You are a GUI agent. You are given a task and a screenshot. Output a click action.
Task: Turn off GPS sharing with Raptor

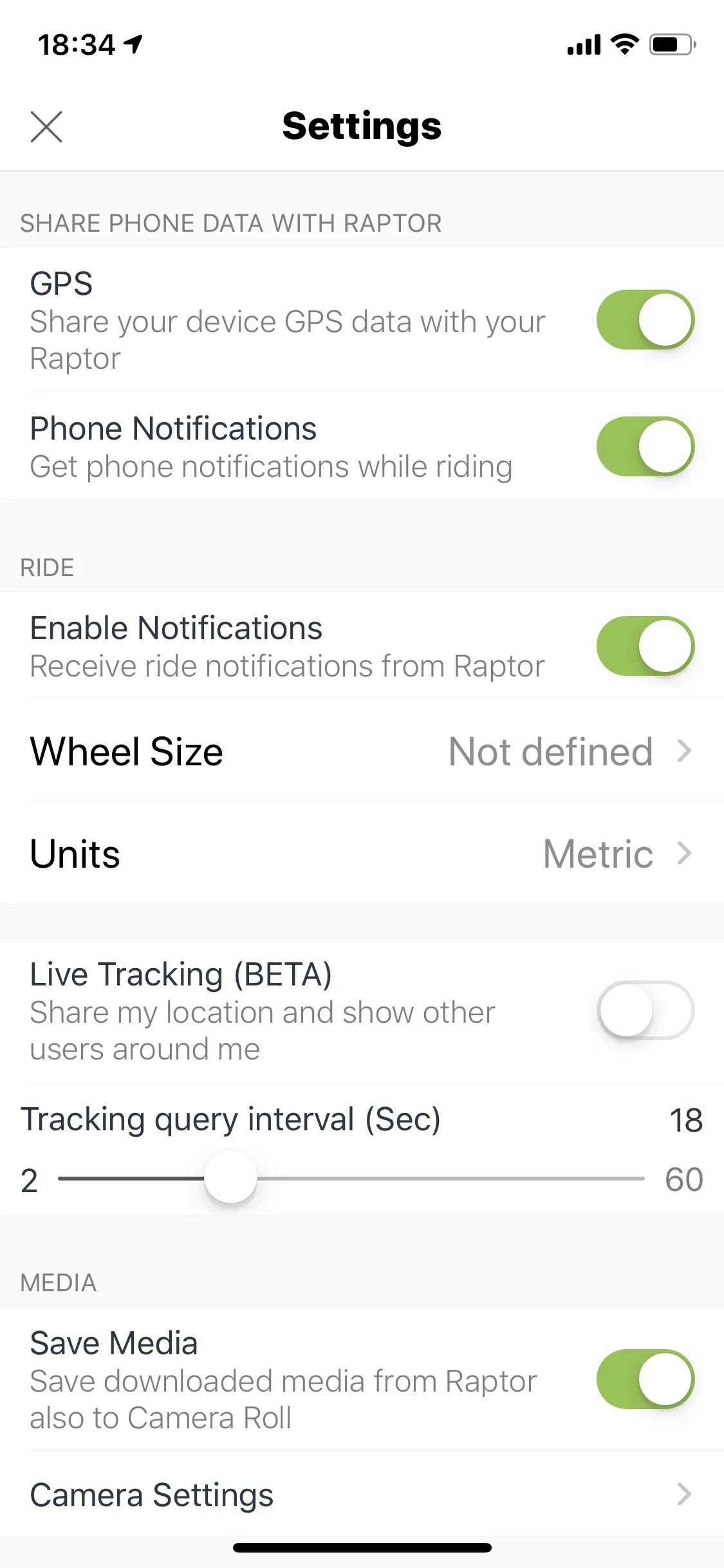(645, 320)
